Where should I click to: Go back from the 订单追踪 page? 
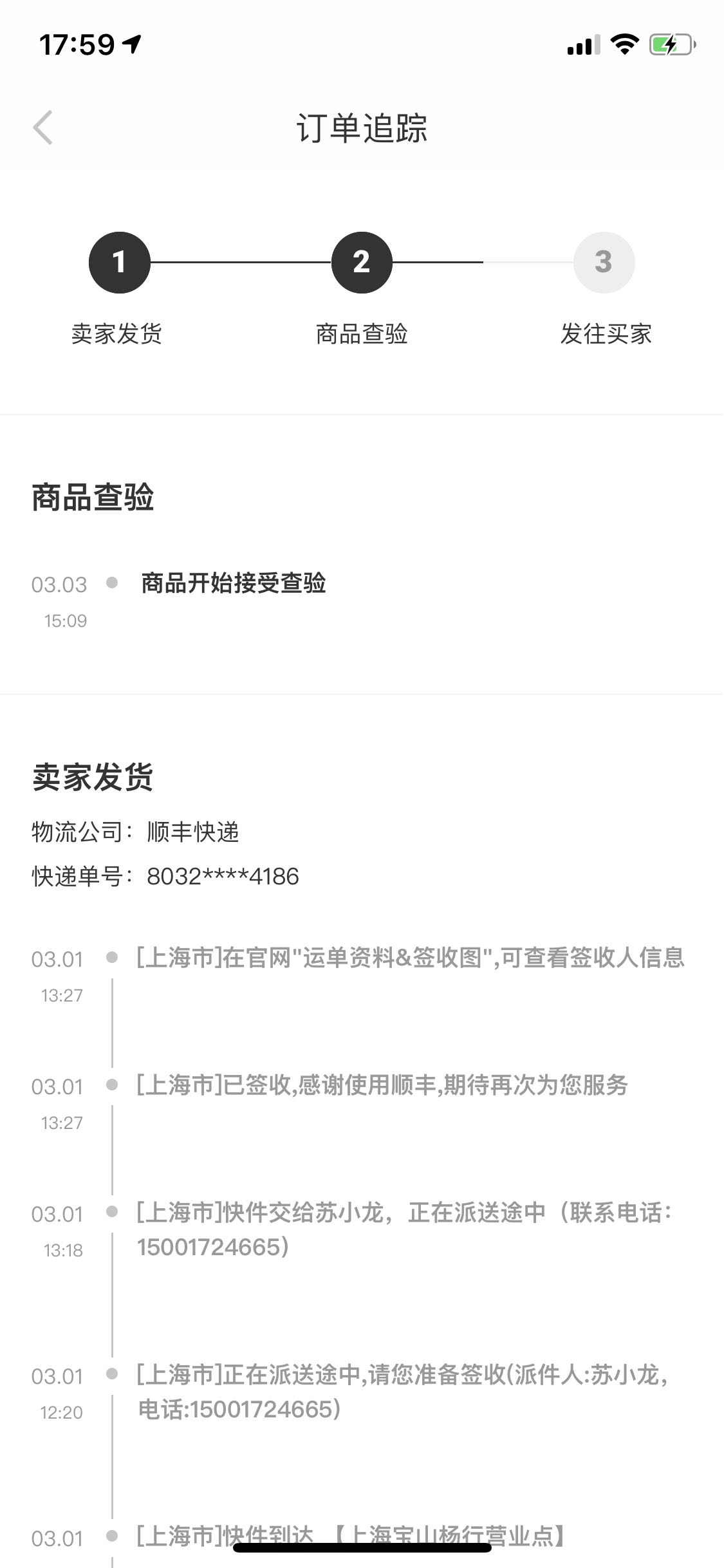pos(42,127)
